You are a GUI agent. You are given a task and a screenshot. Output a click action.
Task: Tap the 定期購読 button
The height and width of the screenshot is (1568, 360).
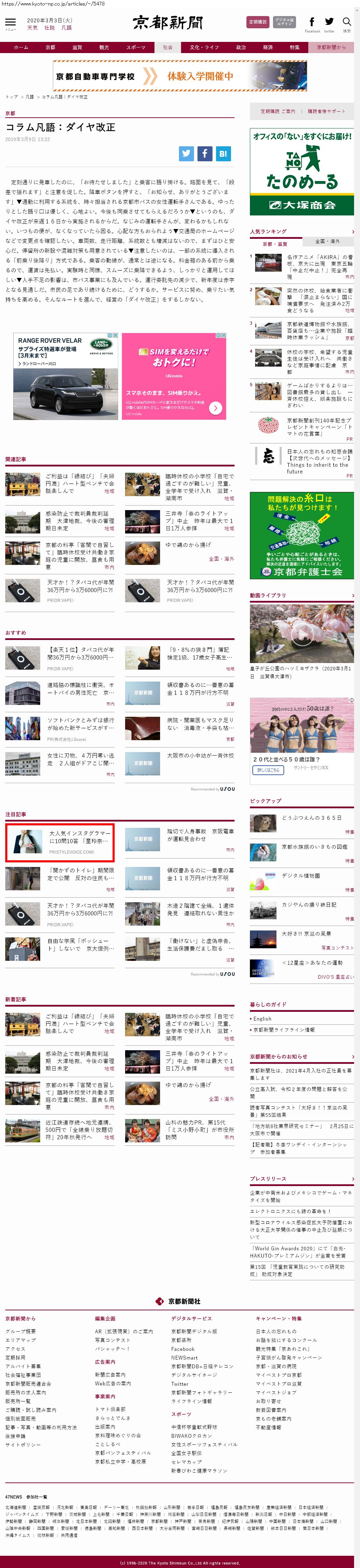click(x=258, y=22)
